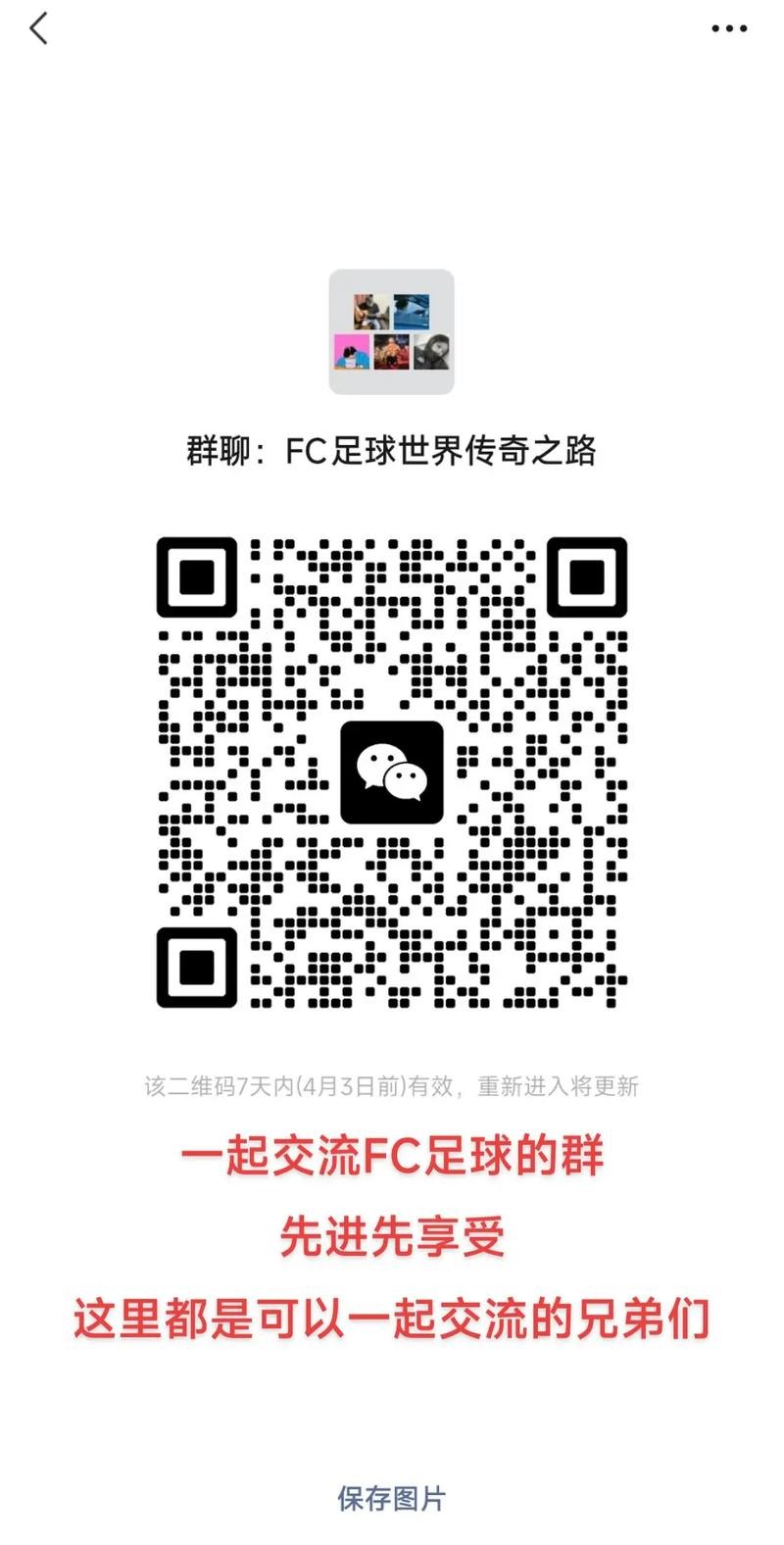Screen dimensions: 784x1545
Task: Open the three-dot more options menu
Action: (727, 29)
